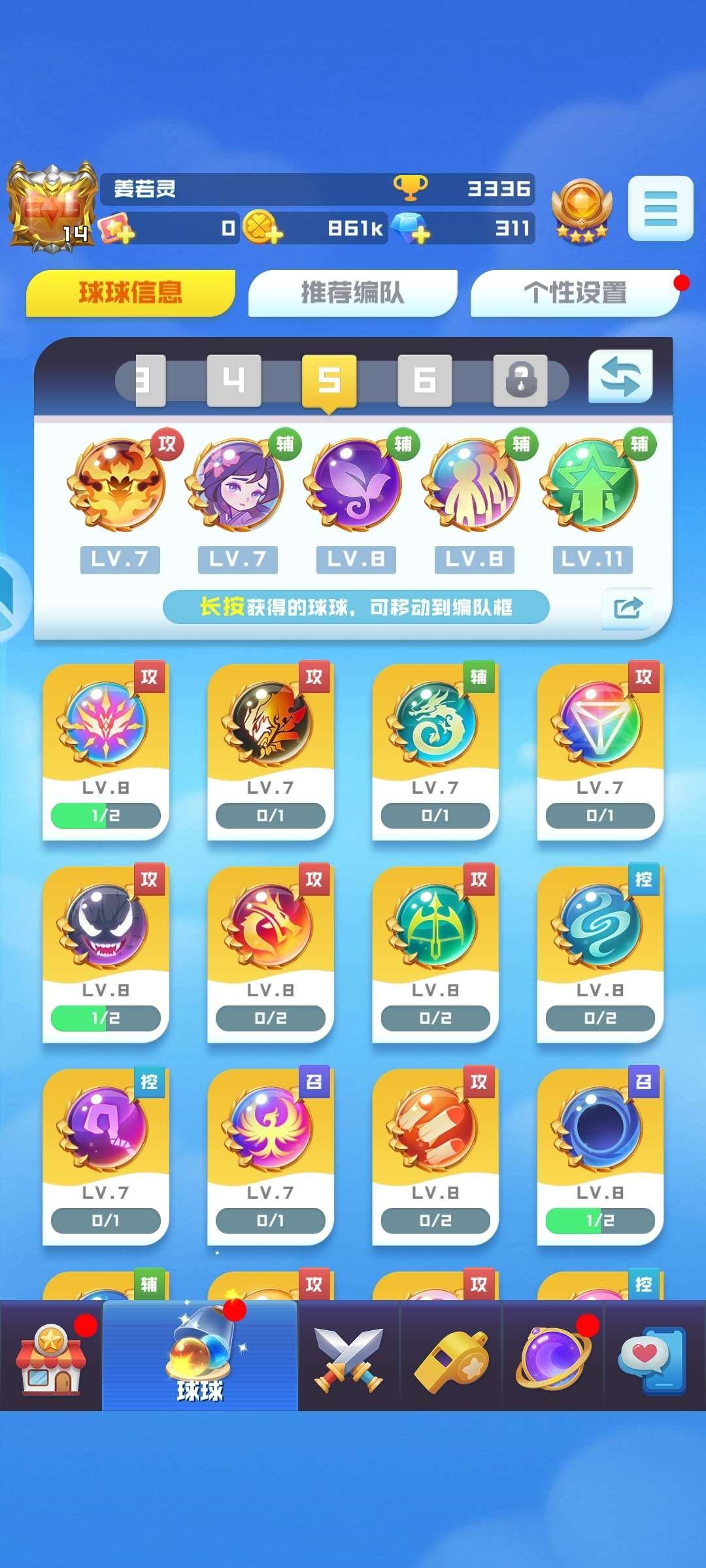This screenshot has width=706, height=1568.
Task: Open the phoenix summon ball card
Action: pos(270,1156)
